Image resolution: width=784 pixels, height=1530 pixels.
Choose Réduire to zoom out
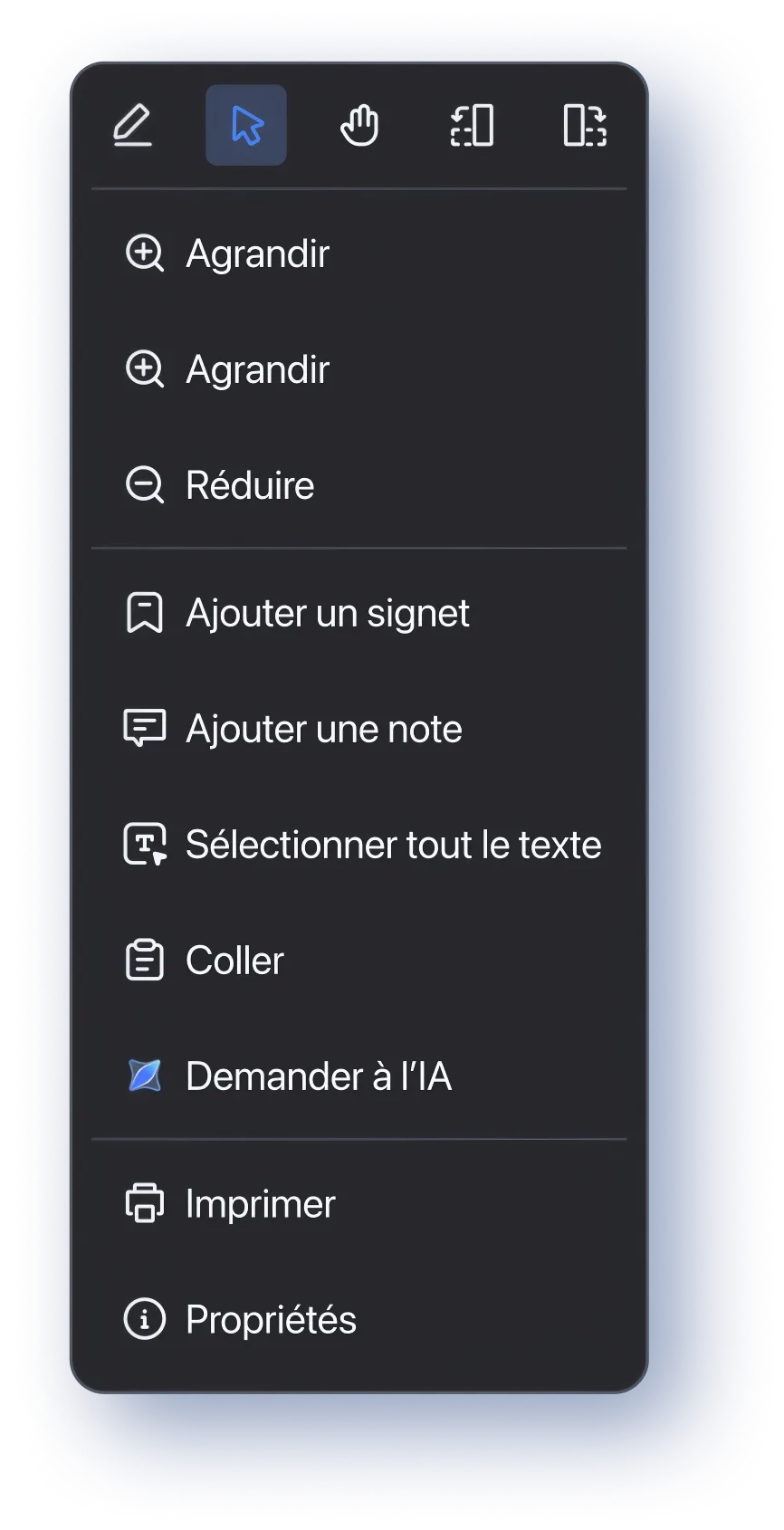pos(248,485)
